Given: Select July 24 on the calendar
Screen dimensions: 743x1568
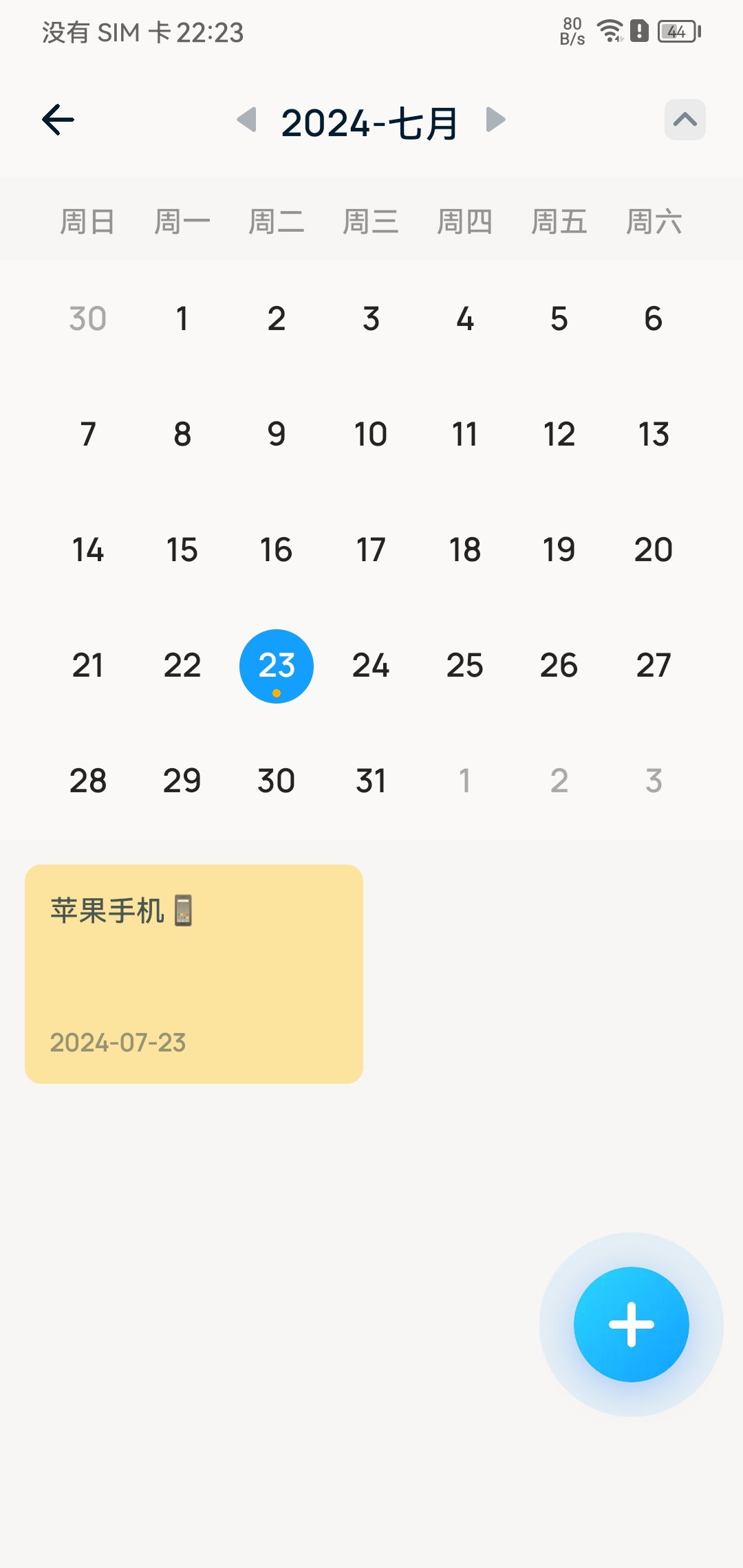Looking at the screenshot, I should (371, 666).
